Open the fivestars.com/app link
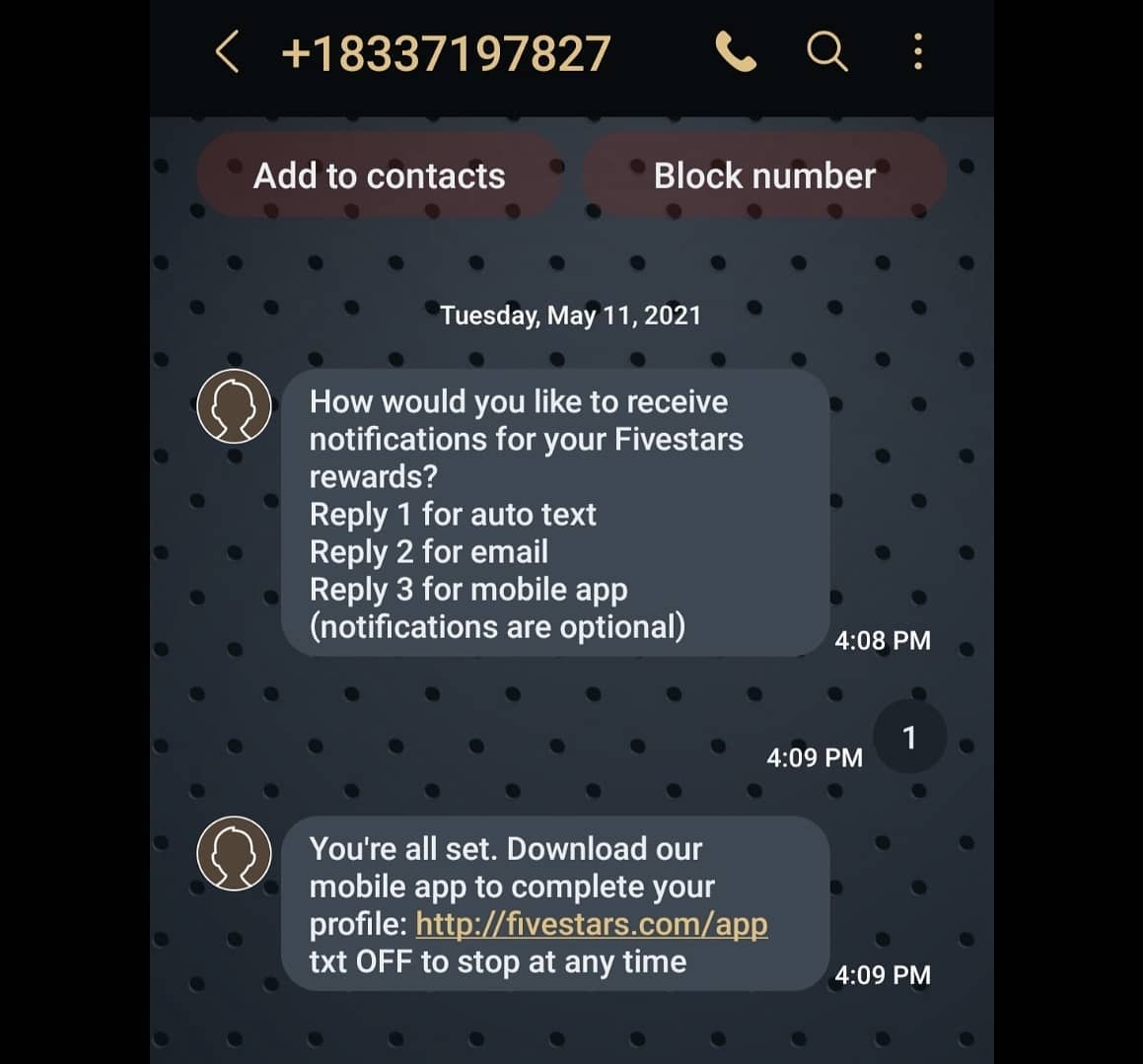 pyautogui.click(x=591, y=924)
